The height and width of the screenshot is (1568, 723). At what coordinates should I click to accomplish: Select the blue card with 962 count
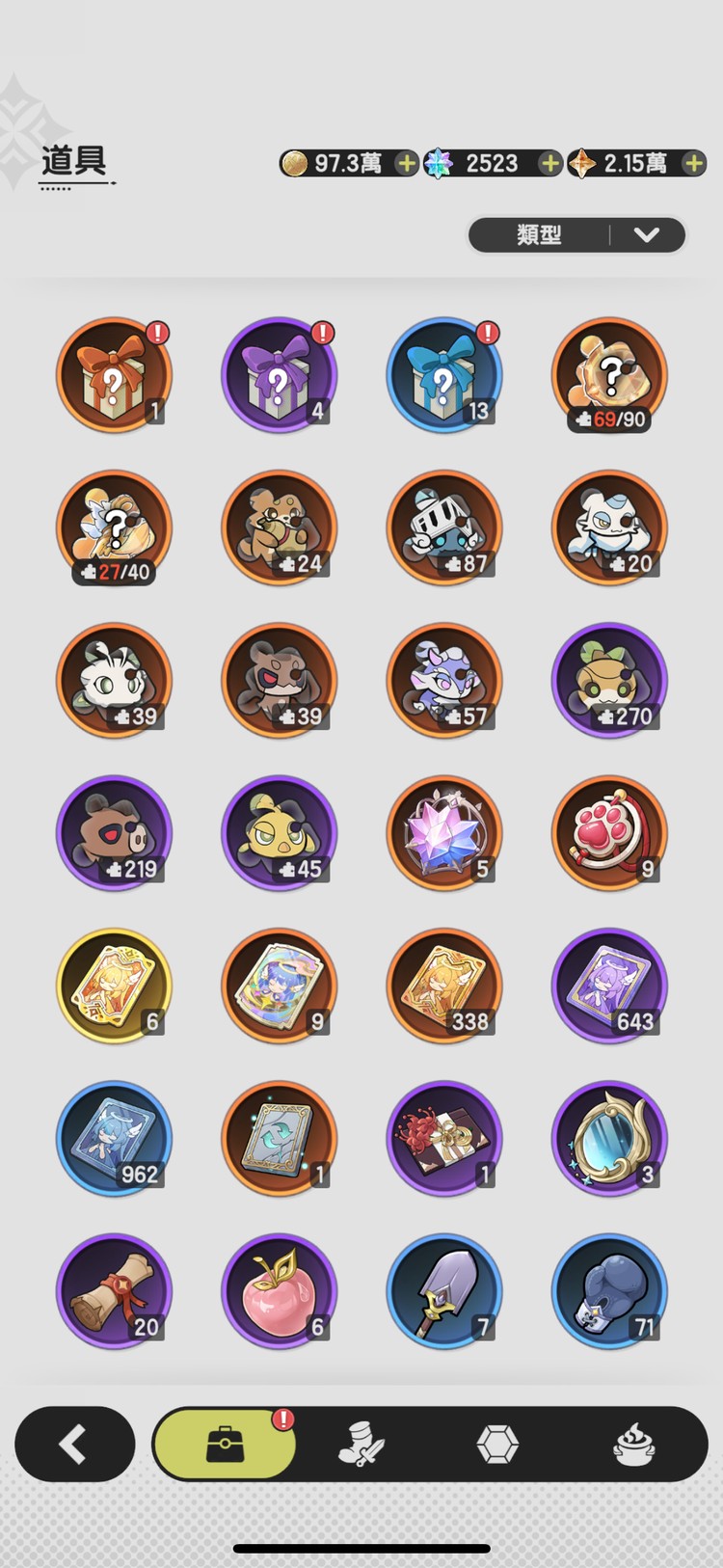coord(114,1139)
